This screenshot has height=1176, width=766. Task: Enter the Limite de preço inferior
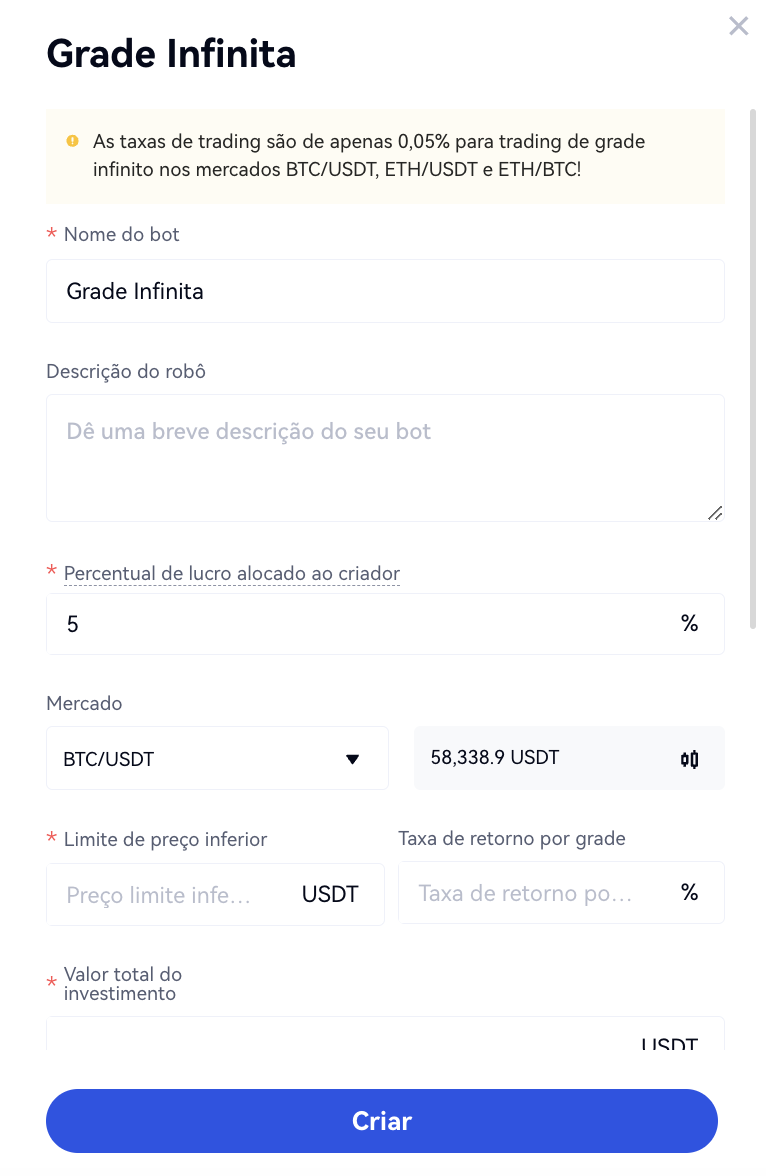tap(175, 894)
